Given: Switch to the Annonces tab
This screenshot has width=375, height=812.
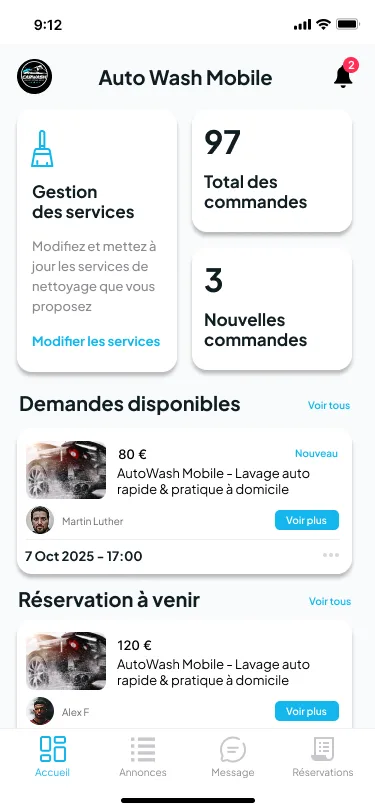Looking at the screenshot, I should (x=143, y=756).
